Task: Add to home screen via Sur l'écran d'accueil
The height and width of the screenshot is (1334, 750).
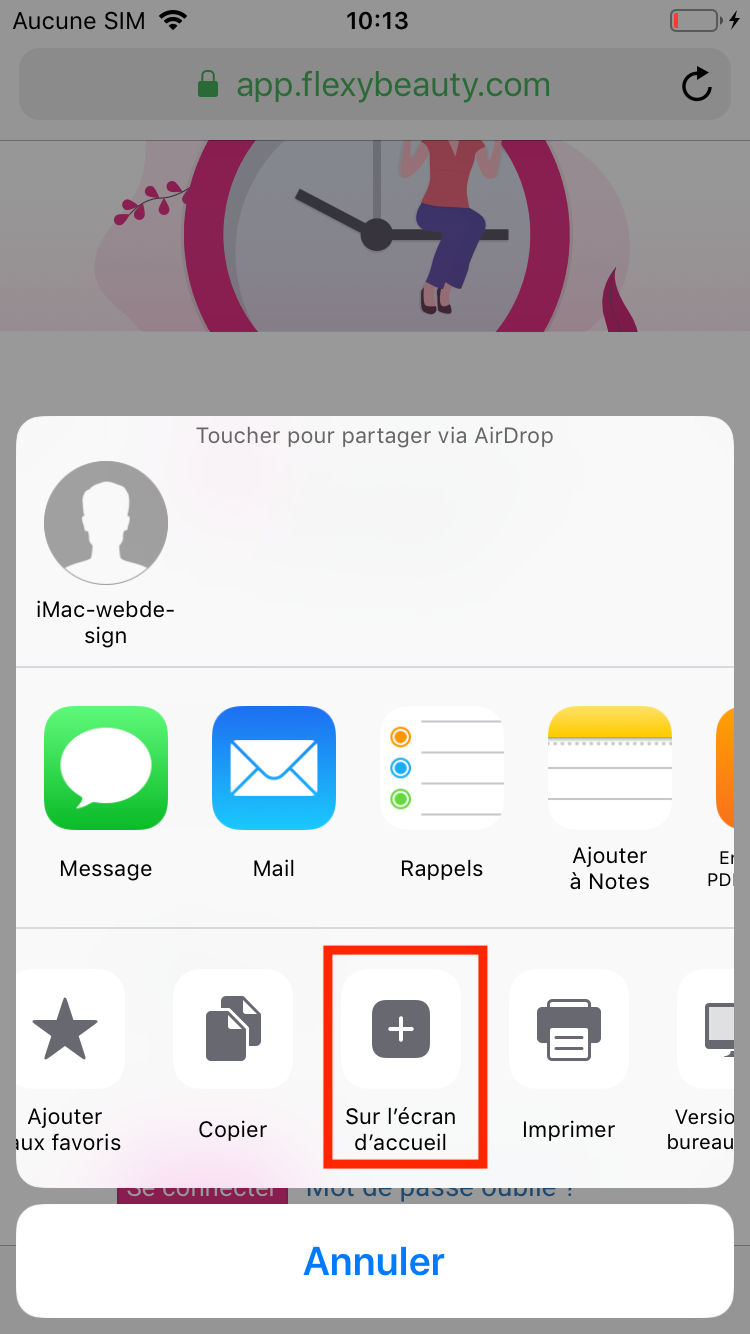Action: click(x=401, y=1030)
